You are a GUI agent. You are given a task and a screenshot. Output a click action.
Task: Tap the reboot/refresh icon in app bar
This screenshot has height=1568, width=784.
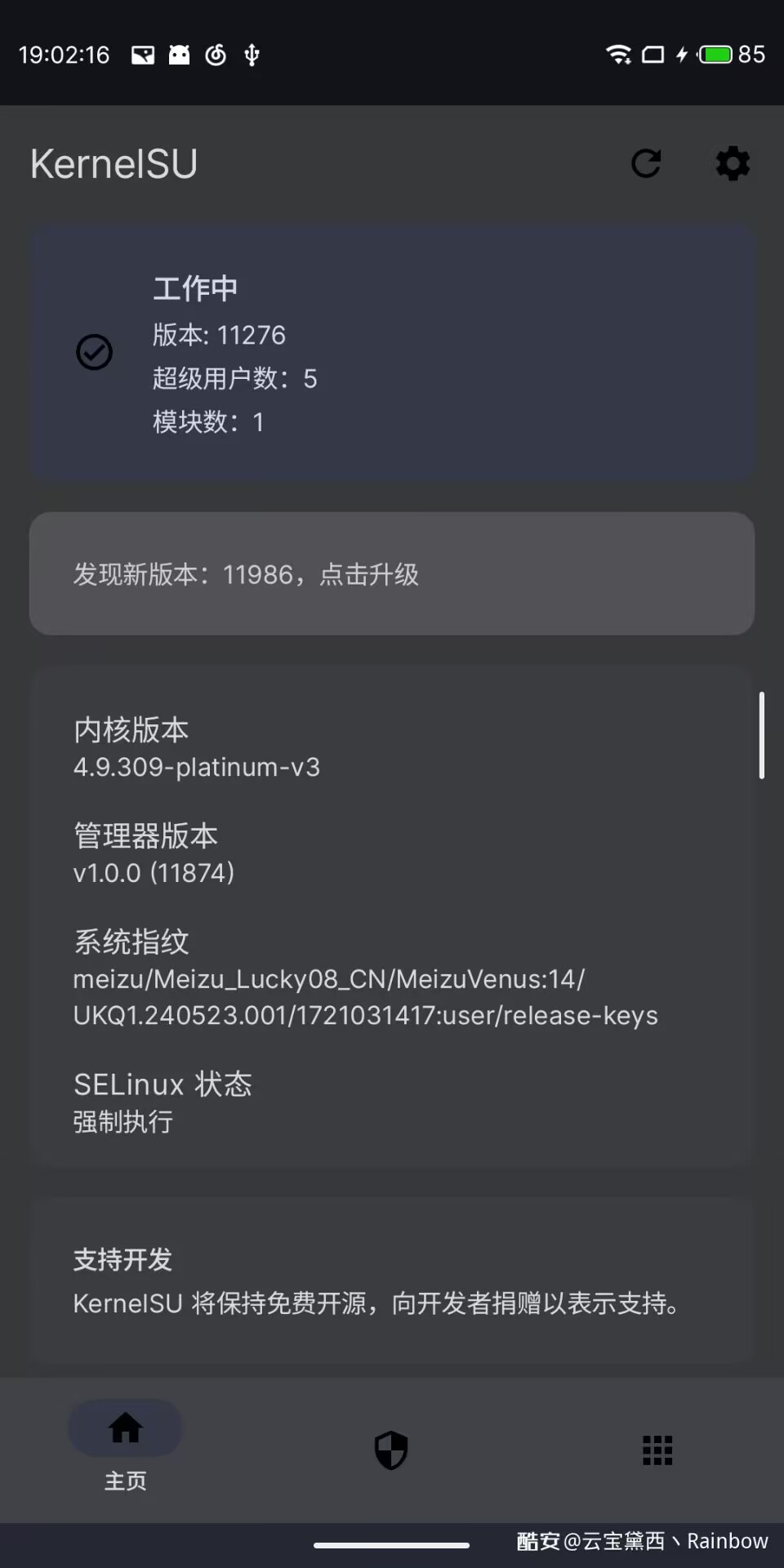(x=646, y=163)
